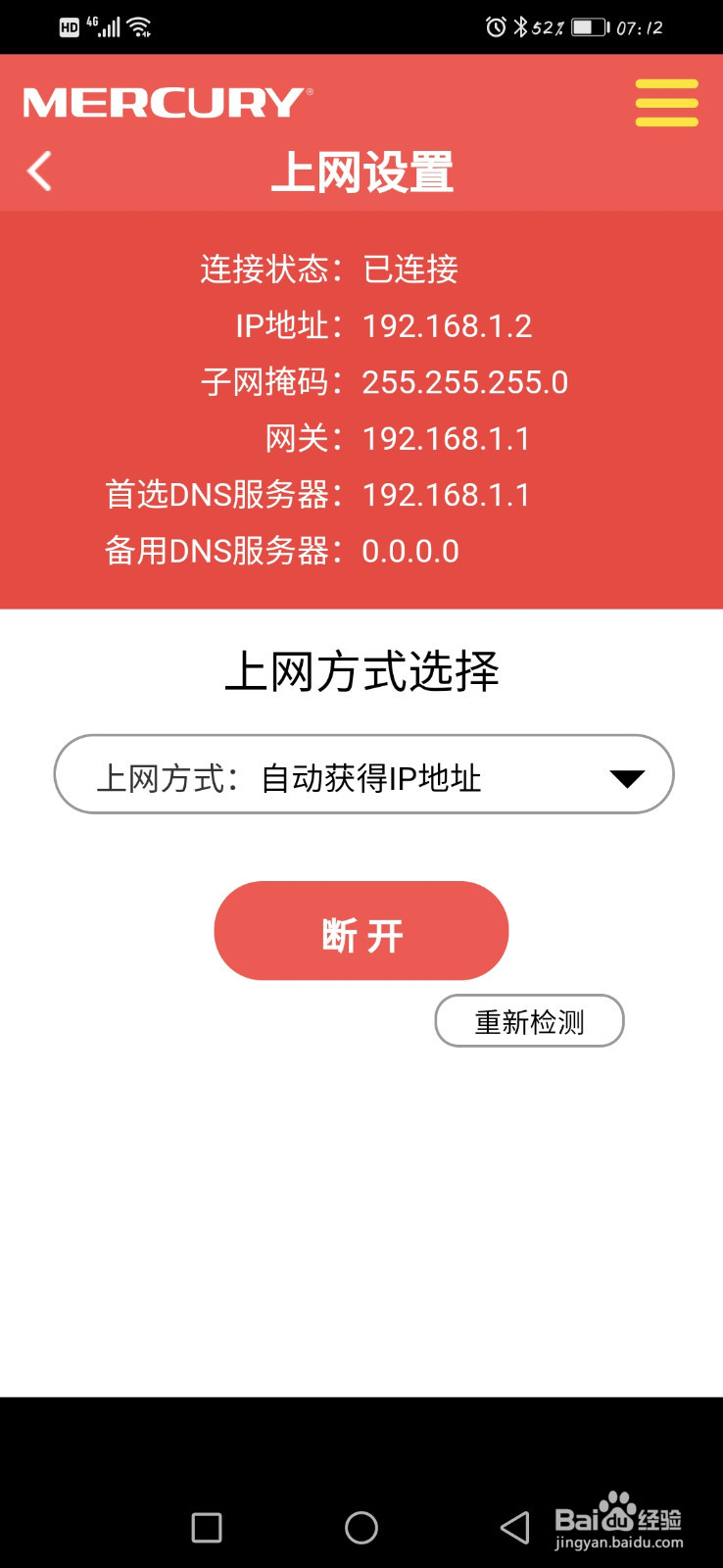Tap the HD icon in the status bar
The width and height of the screenshot is (723, 1568).
pyautogui.click(x=69, y=26)
